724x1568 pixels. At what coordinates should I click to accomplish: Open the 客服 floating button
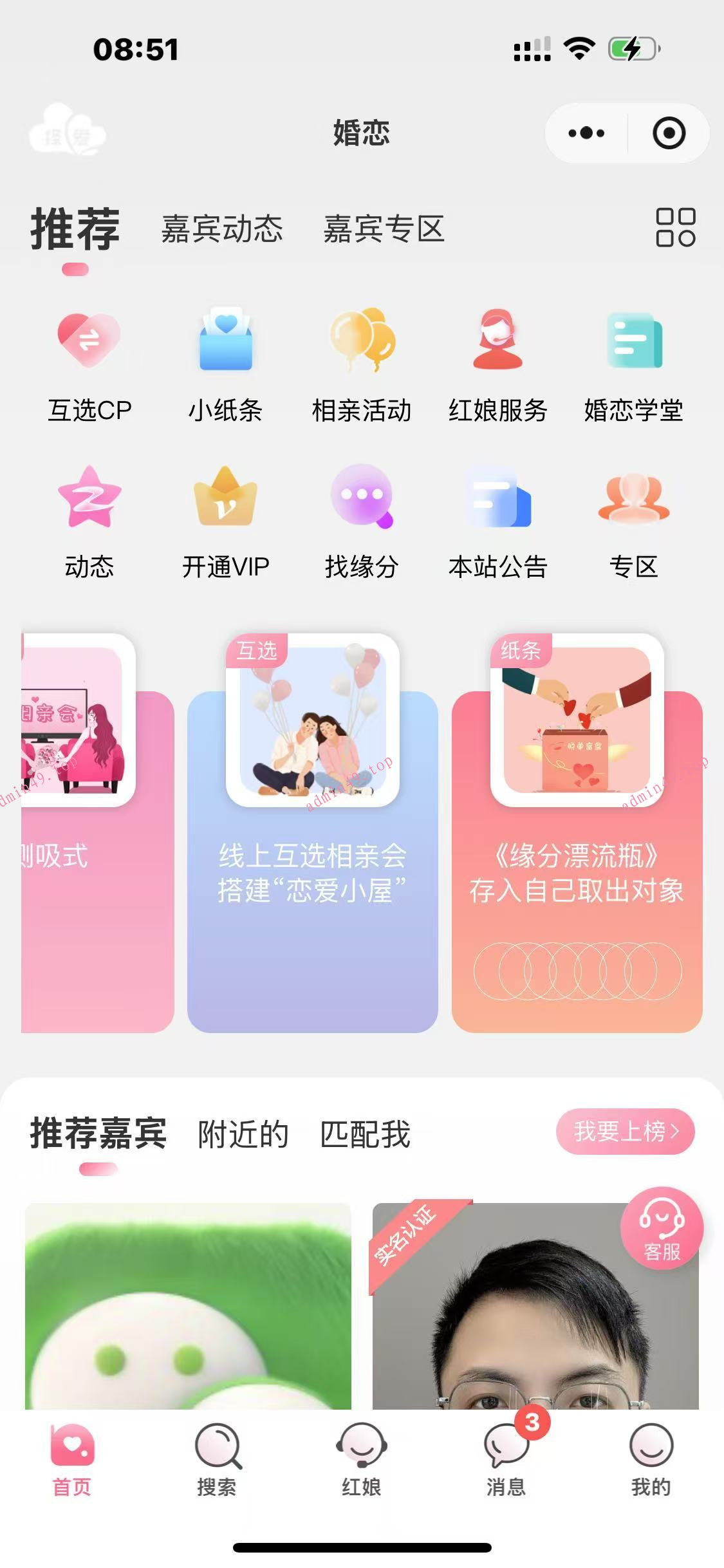click(x=662, y=1228)
